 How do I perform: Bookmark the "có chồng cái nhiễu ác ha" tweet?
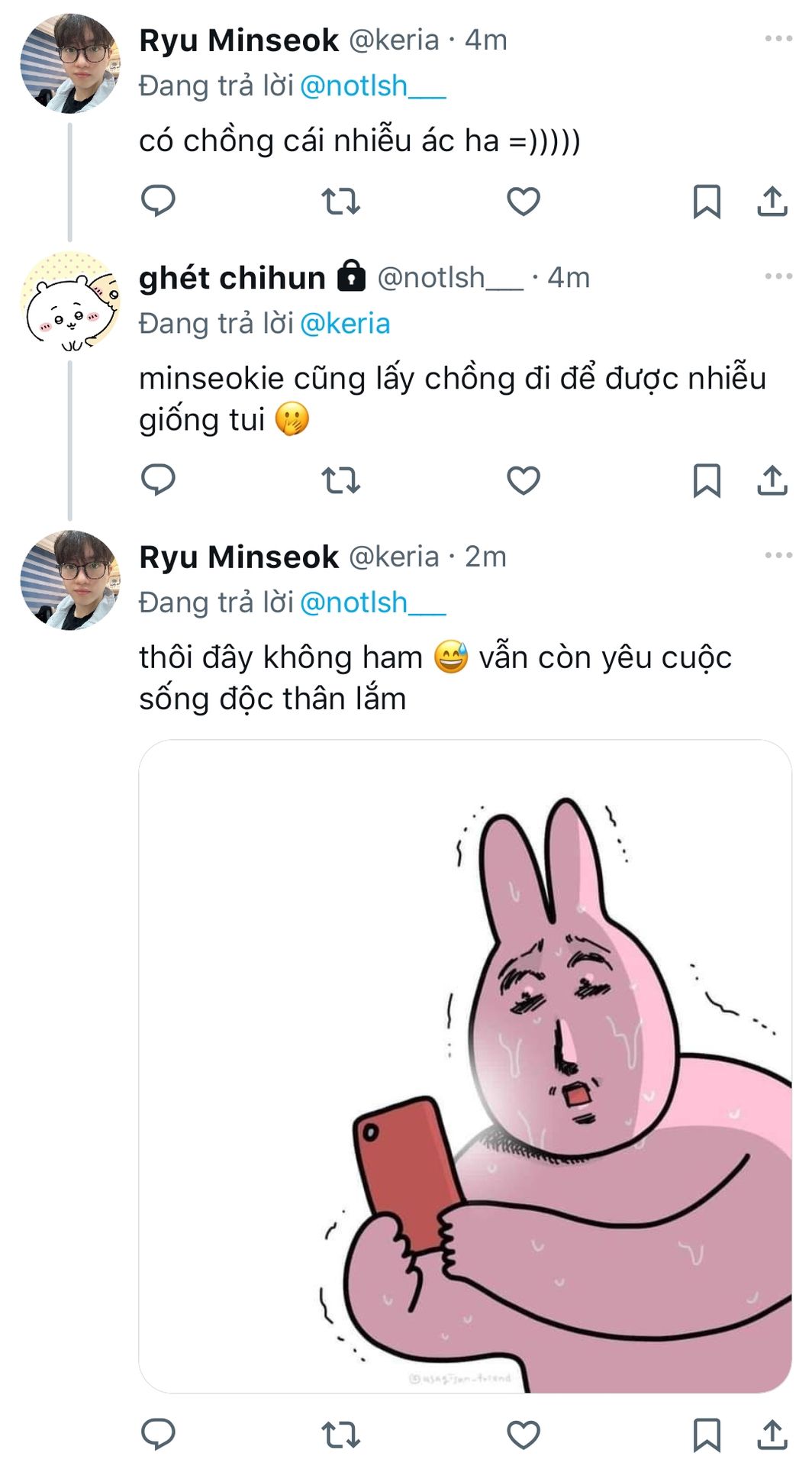707,202
